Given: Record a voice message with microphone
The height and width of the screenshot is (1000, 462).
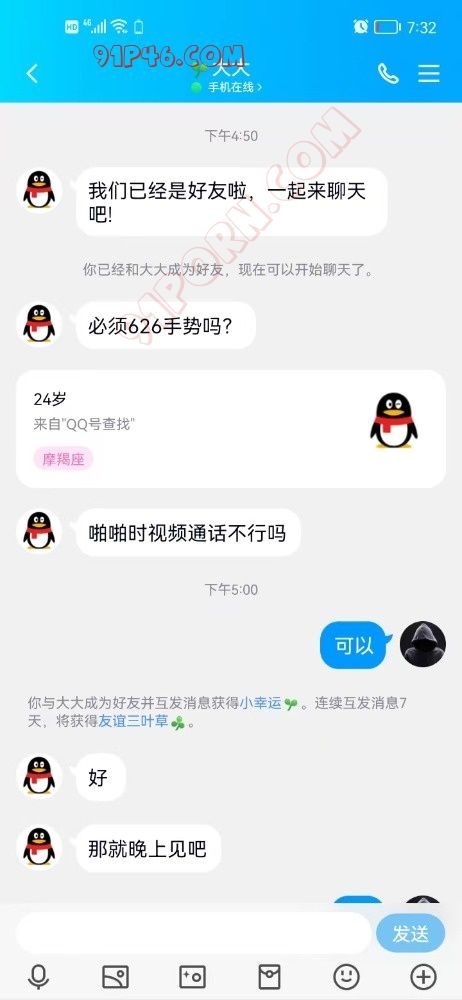Looking at the screenshot, I should tap(39, 976).
